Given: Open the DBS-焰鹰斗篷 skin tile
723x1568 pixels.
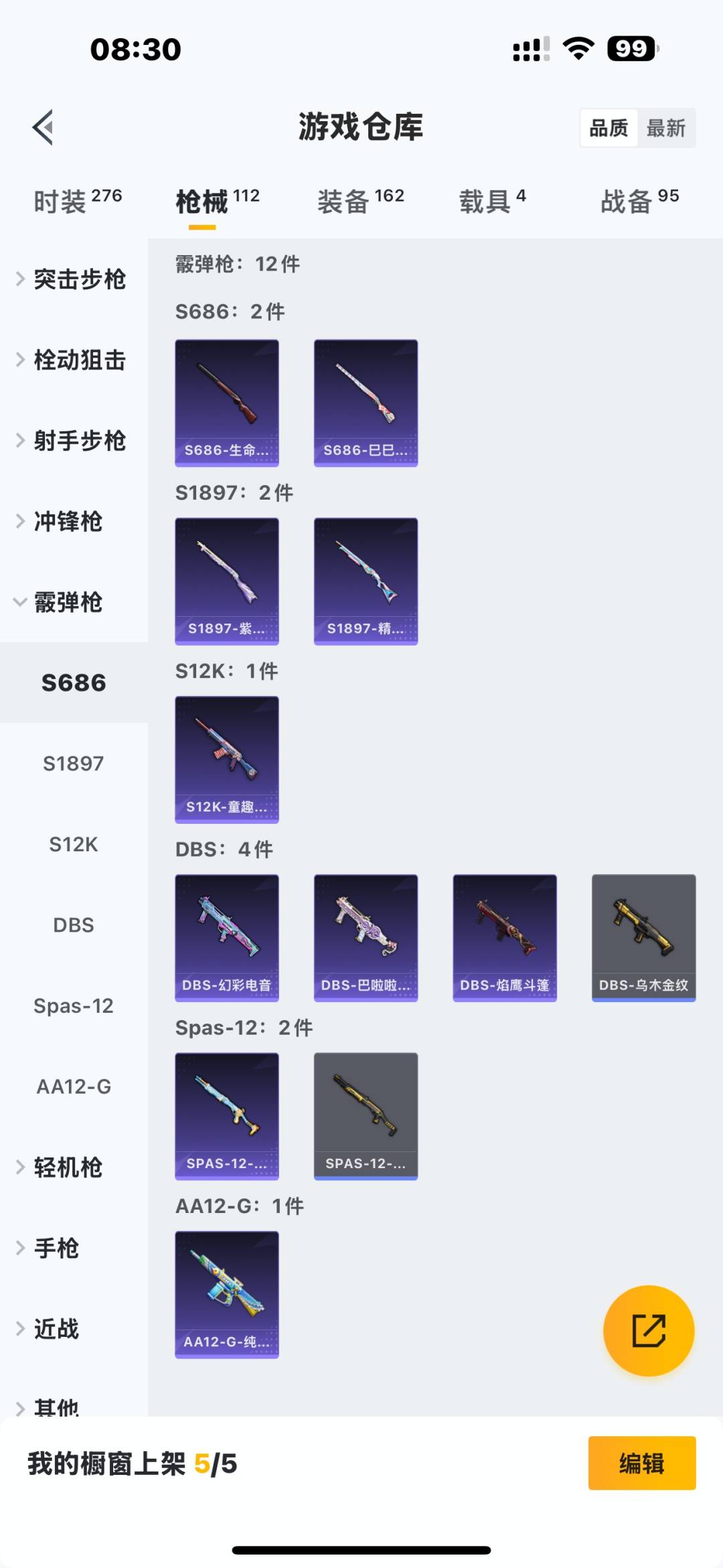Looking at the screenshot, I should click(x=505, y=937).
